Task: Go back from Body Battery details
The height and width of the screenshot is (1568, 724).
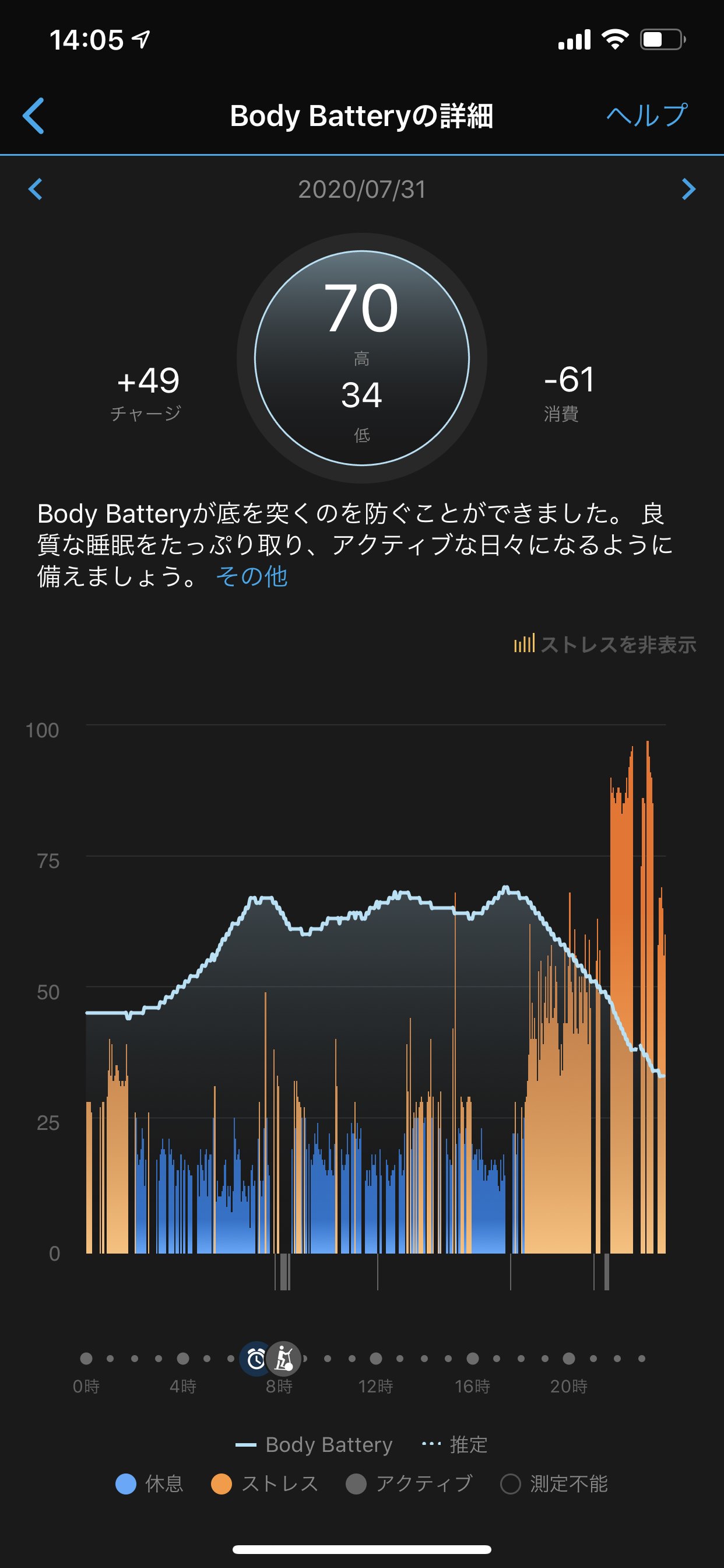Action: click(x=34, y=115)
